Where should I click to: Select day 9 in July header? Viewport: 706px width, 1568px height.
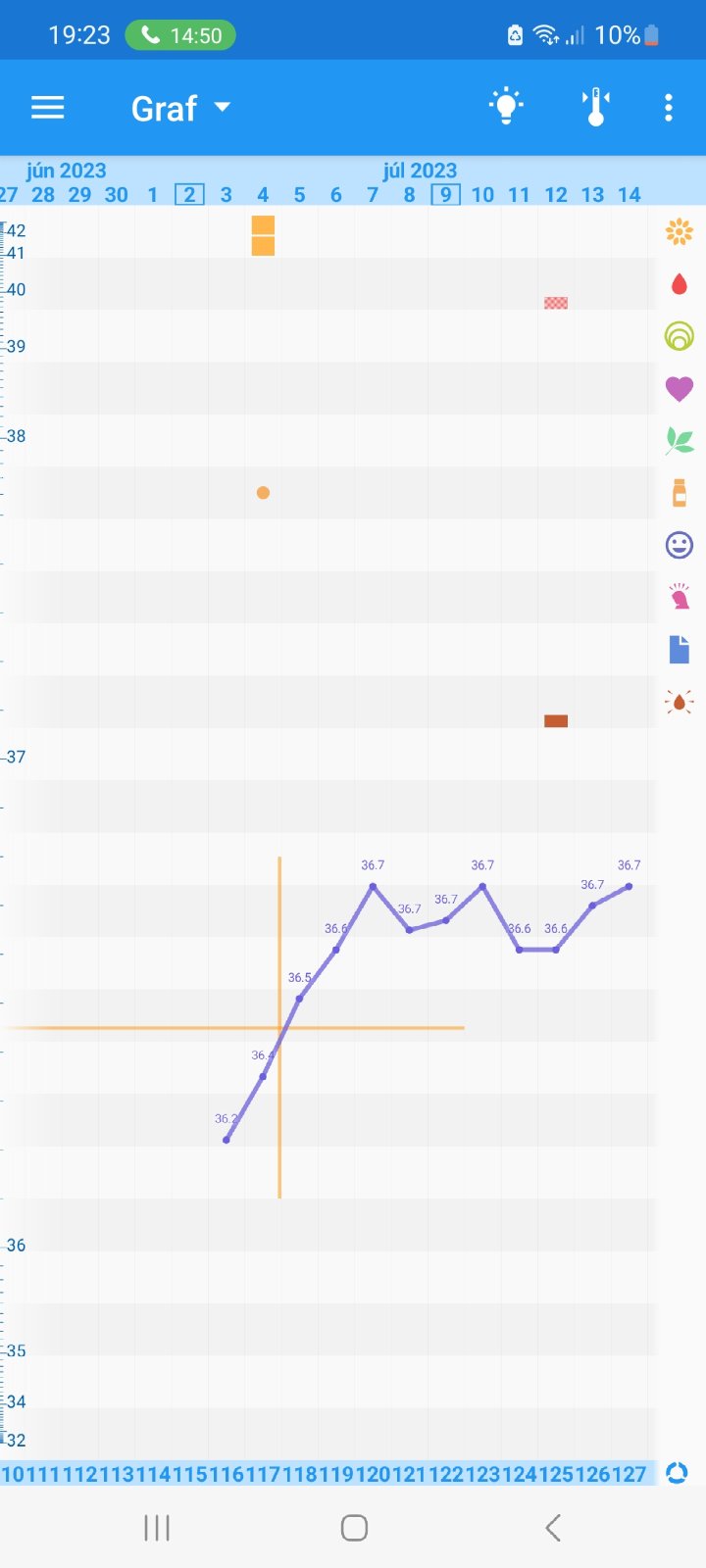[446, 194]
